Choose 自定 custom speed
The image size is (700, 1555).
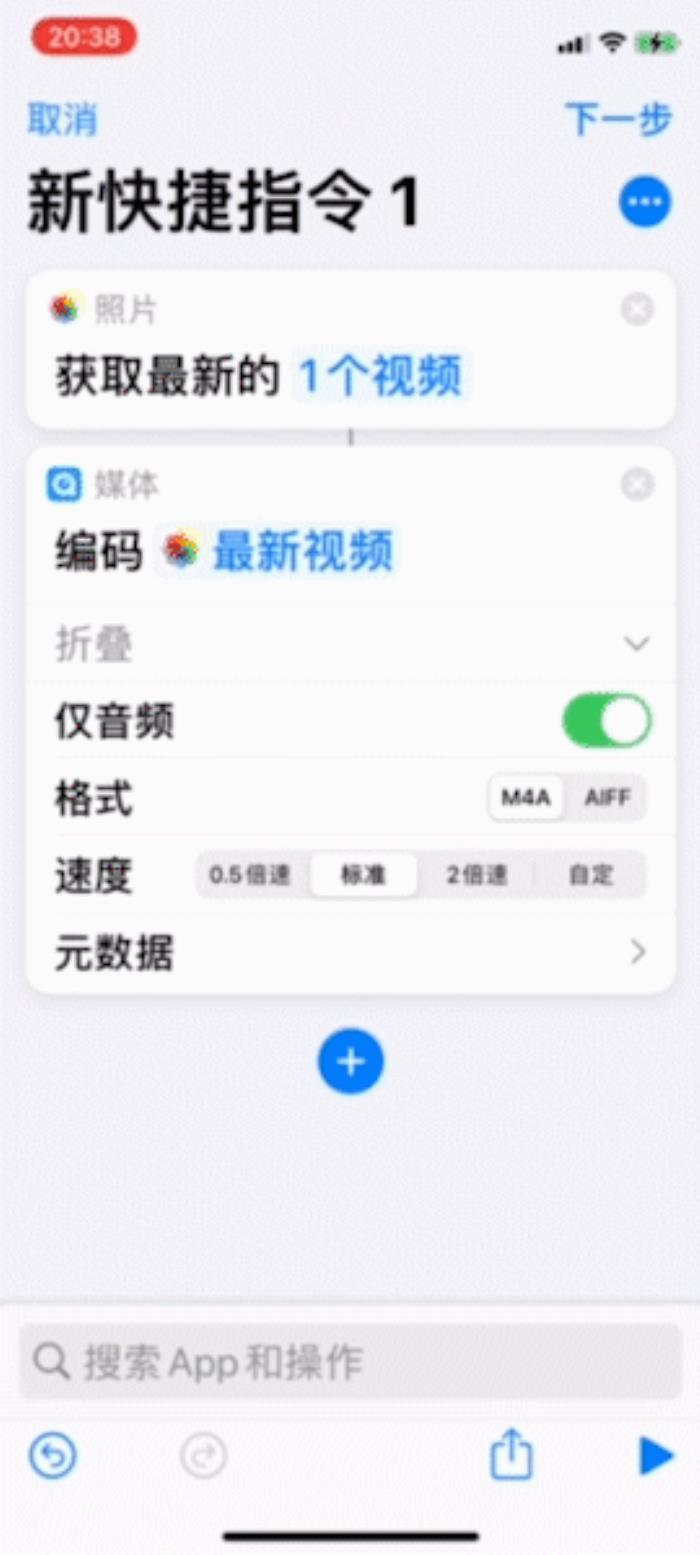[x=590, y=875]
